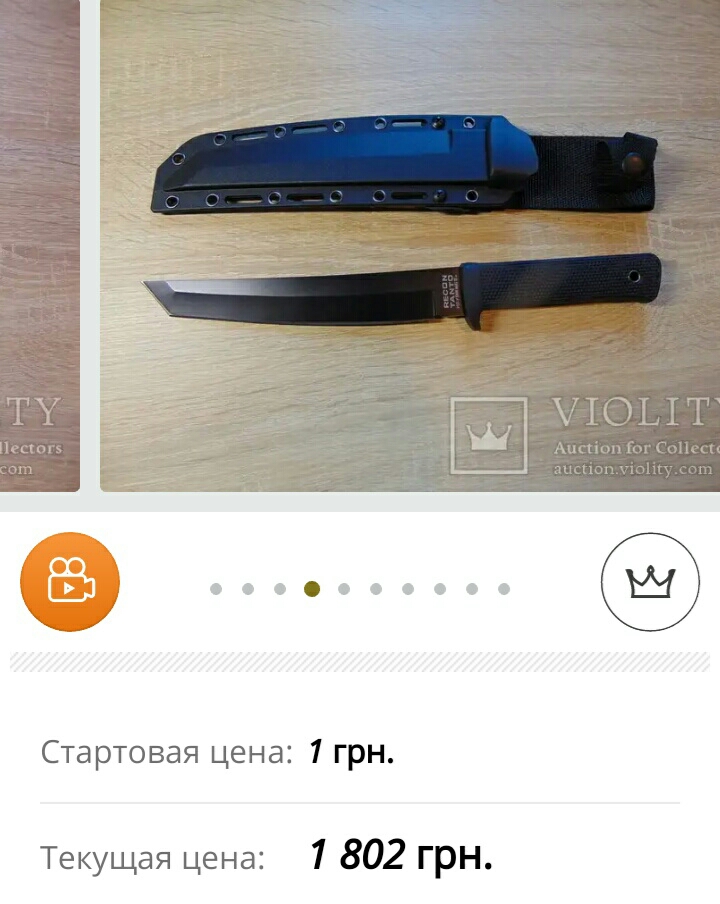Open the lot video via camera button
The width and height of the screenshot is (720, 904).
pyautogui.click(x=70, y=582)
